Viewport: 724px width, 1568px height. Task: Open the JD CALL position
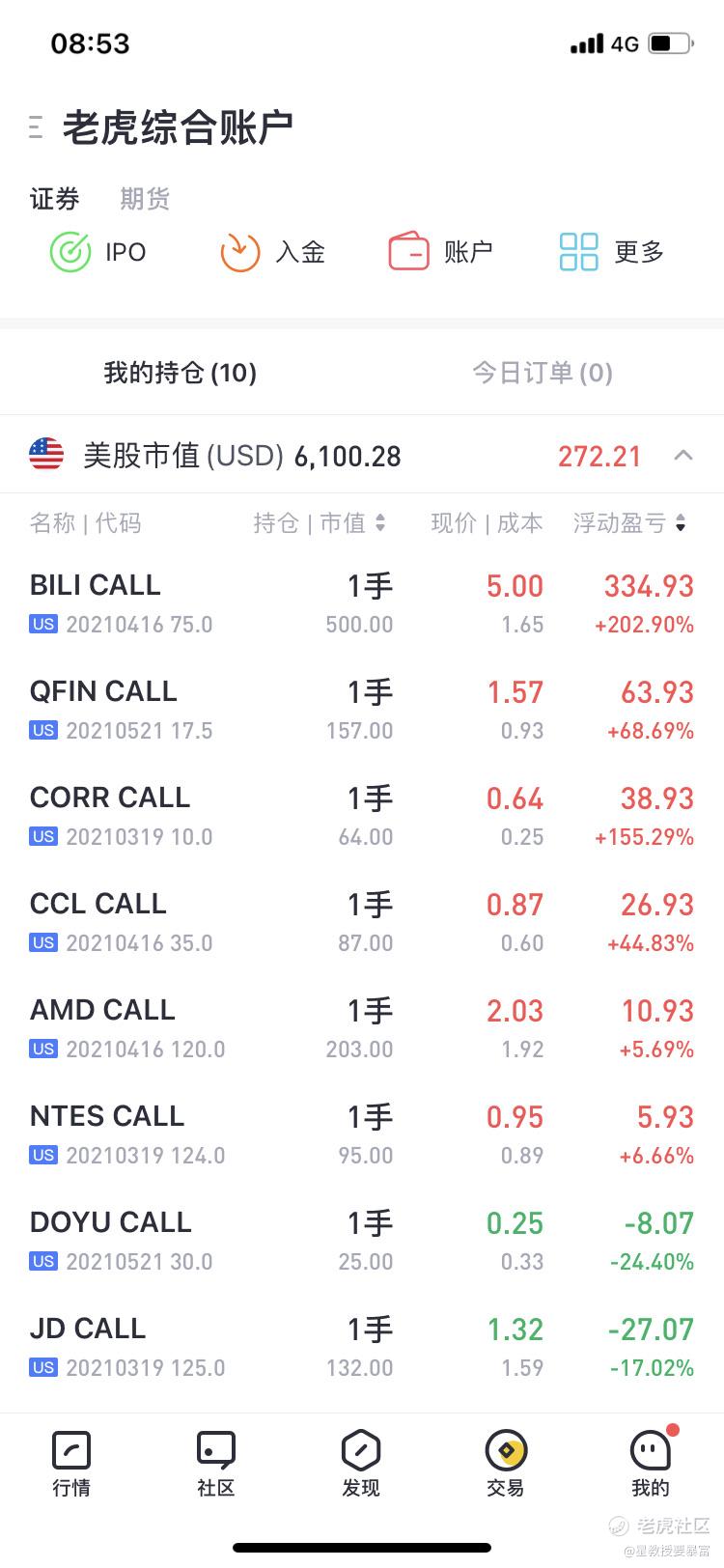pos(362,1347)
